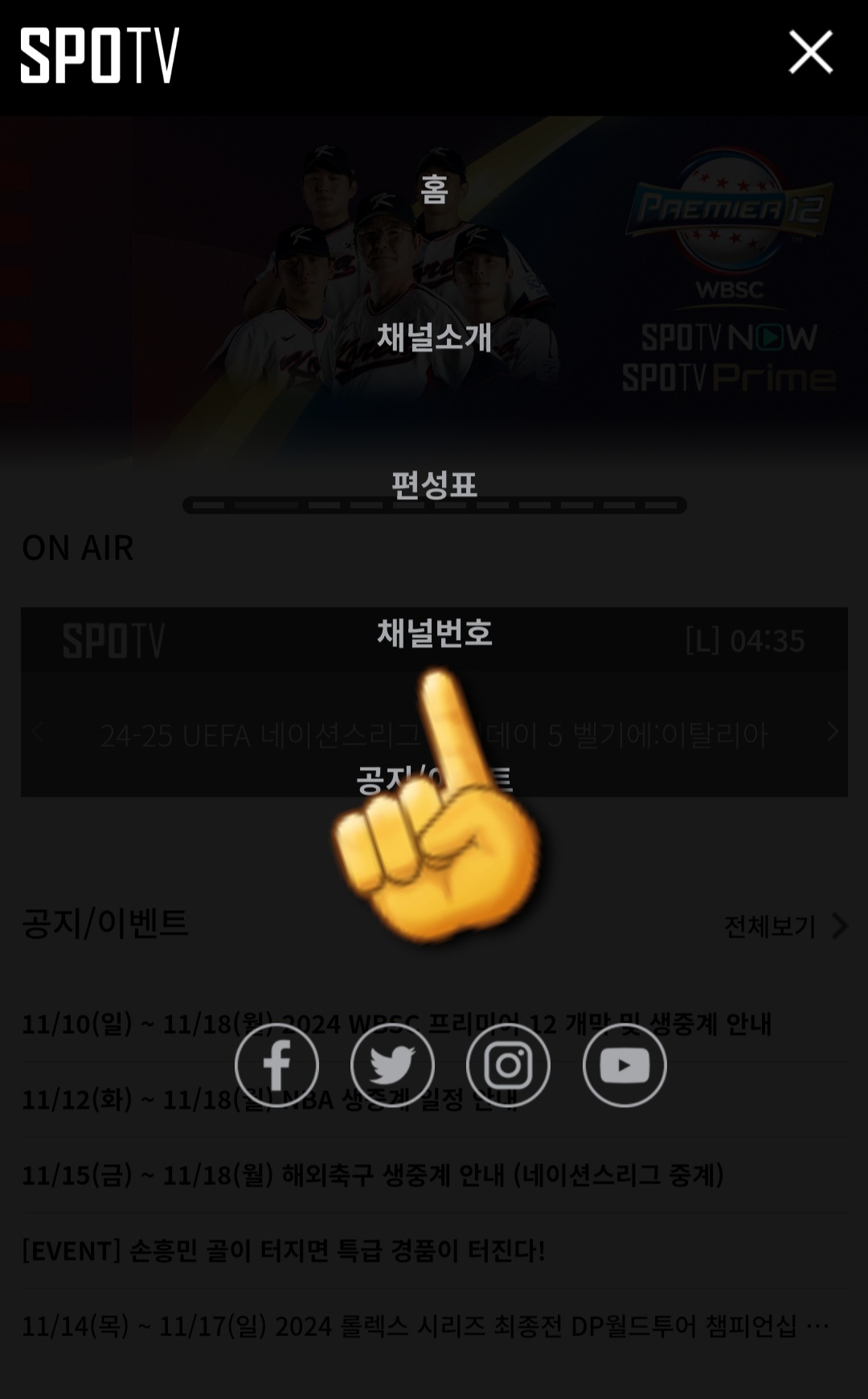Go back using the left carousel arrow

(36, 732)
